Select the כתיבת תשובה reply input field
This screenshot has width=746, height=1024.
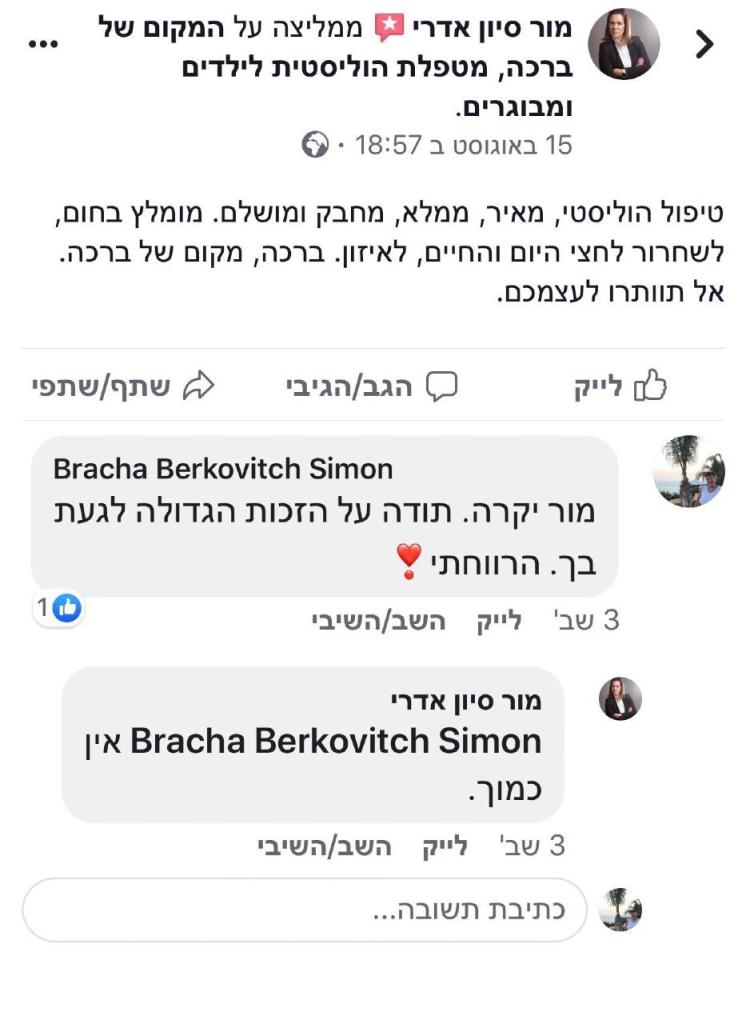tap(400, 909)
